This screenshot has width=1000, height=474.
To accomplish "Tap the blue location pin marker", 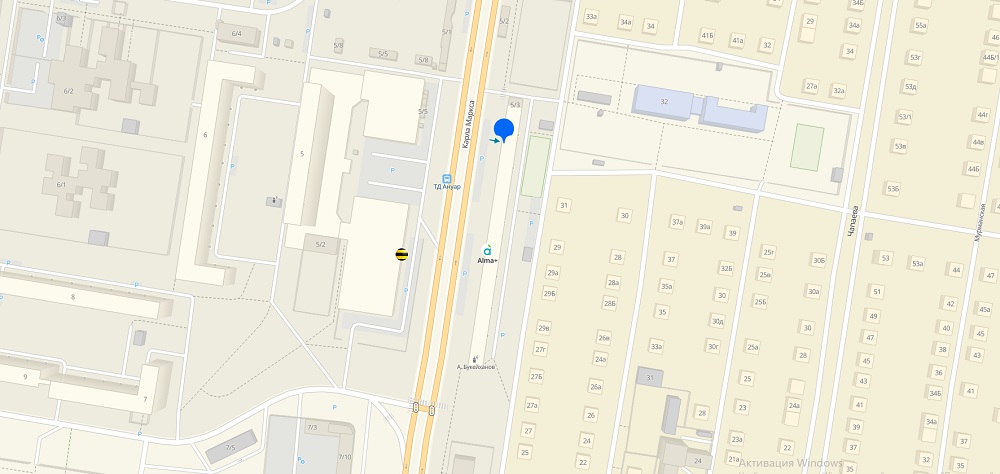I will (x=504, y=129).
